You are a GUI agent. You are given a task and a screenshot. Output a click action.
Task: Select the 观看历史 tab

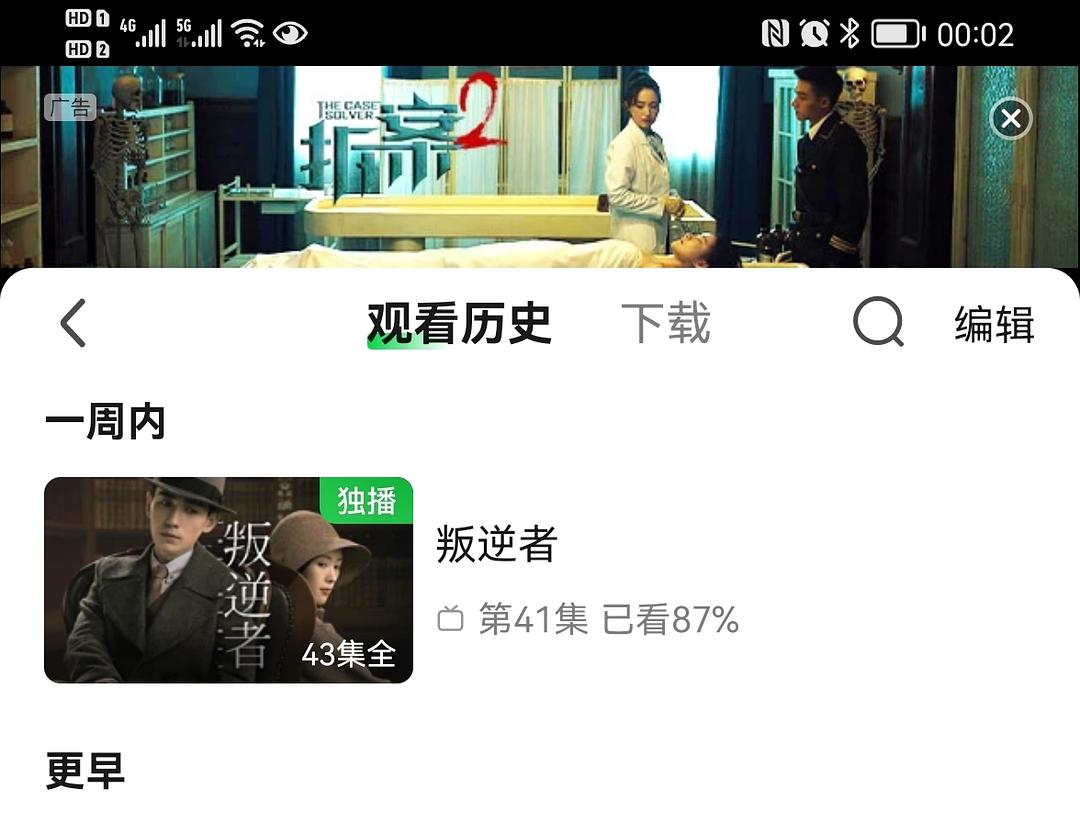tap(459, 323)
